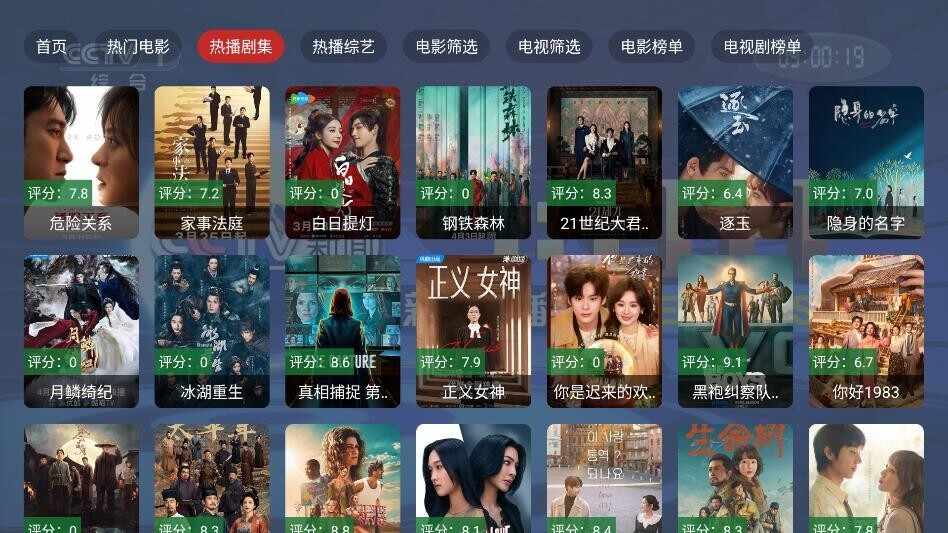
Task: Open the 冰湖重生 series
Action: pos(212,330)
